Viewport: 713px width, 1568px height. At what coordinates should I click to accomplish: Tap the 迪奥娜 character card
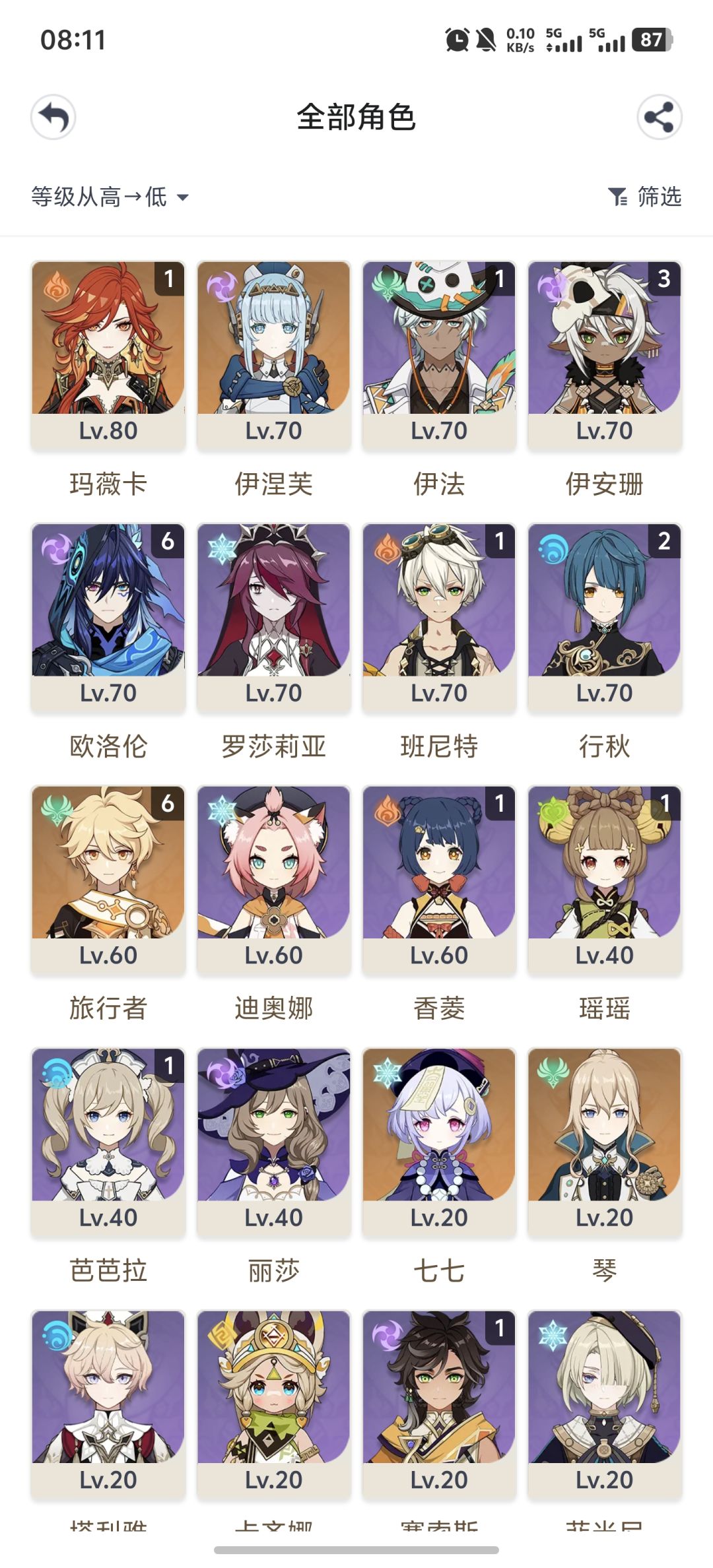(274, 880)
